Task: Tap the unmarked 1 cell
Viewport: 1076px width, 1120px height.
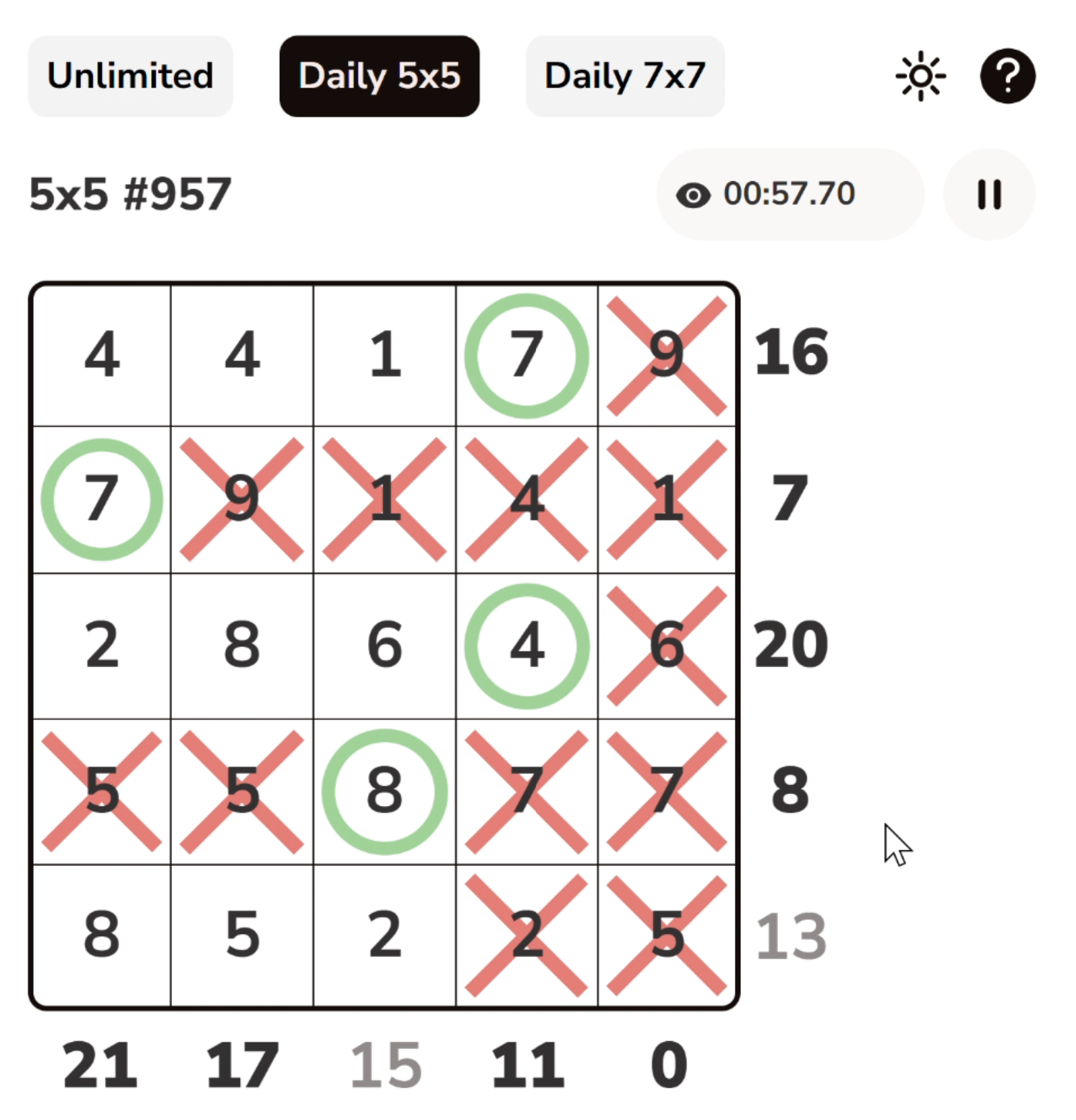Action: pos(384,355)
